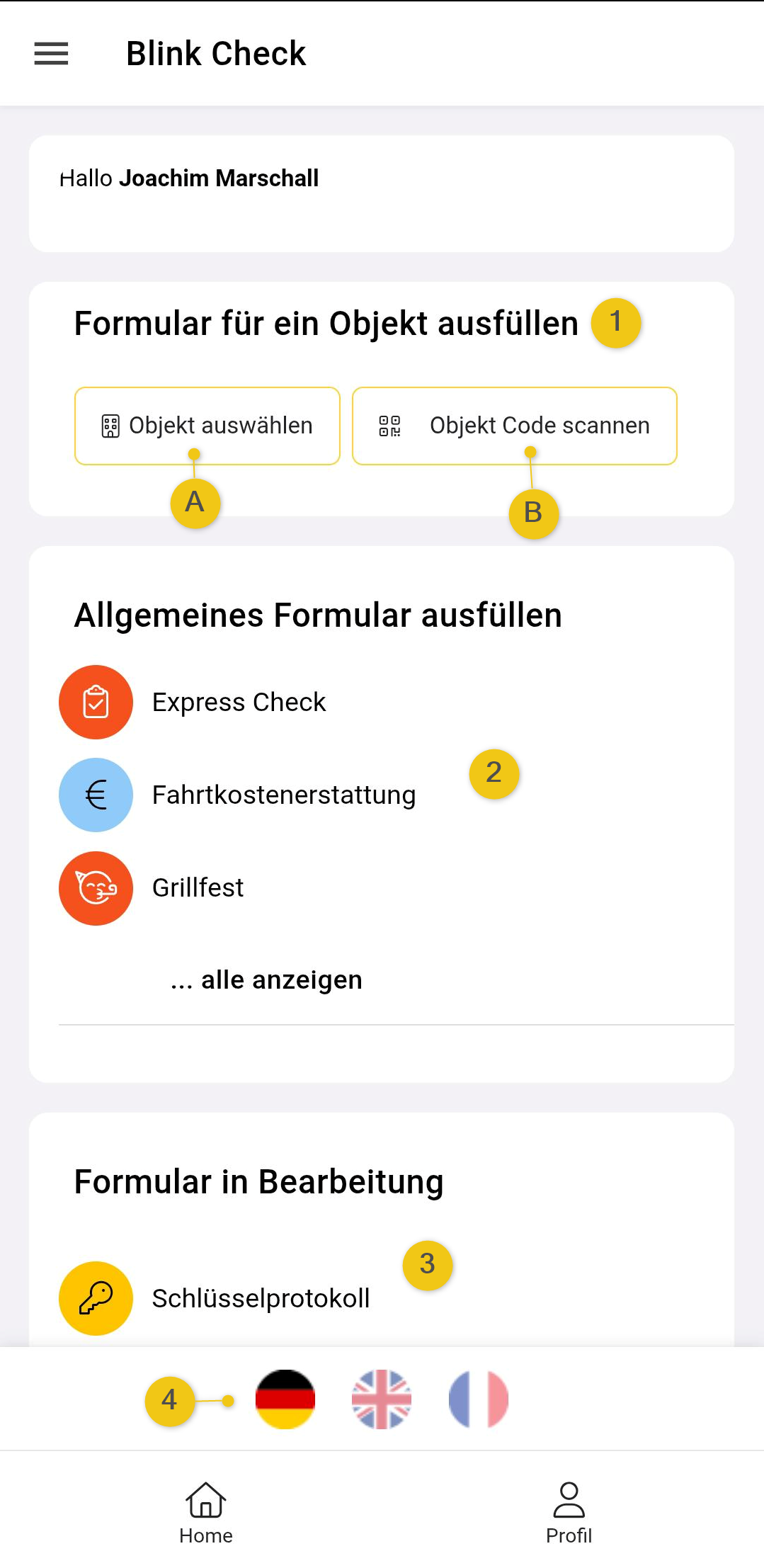
Task: Open the hamburger drawer menu
Action: 51,54
